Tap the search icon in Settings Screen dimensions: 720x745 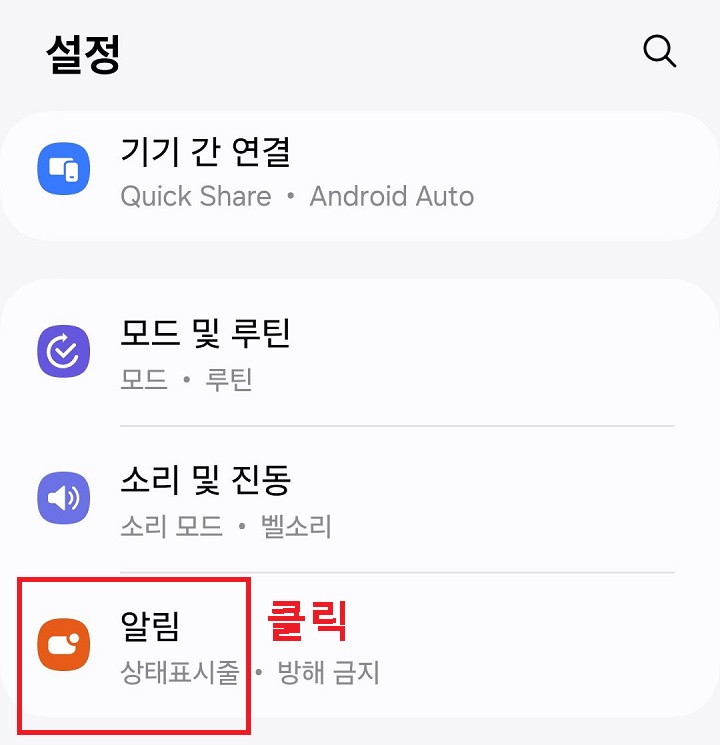659,51
